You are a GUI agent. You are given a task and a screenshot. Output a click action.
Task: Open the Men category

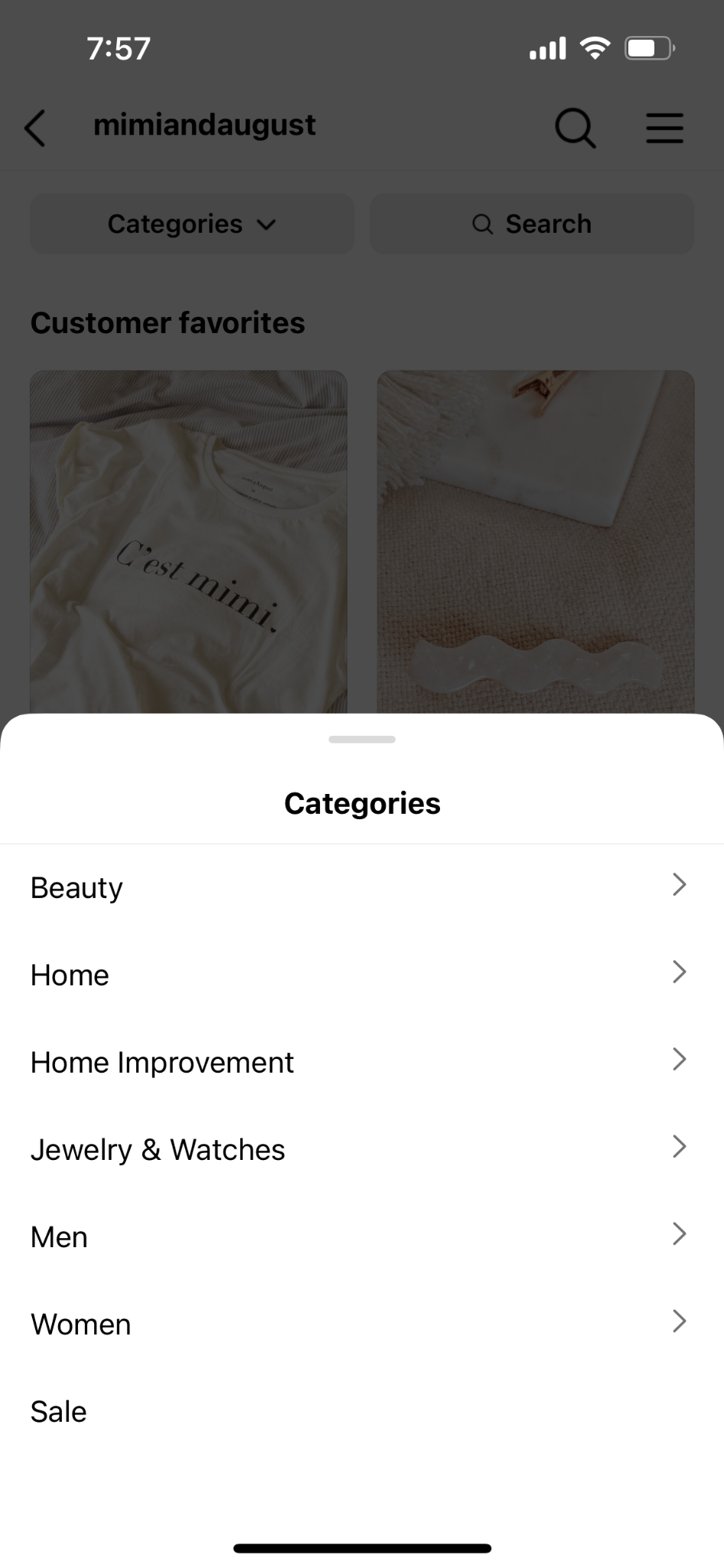tap(361, 1236)
